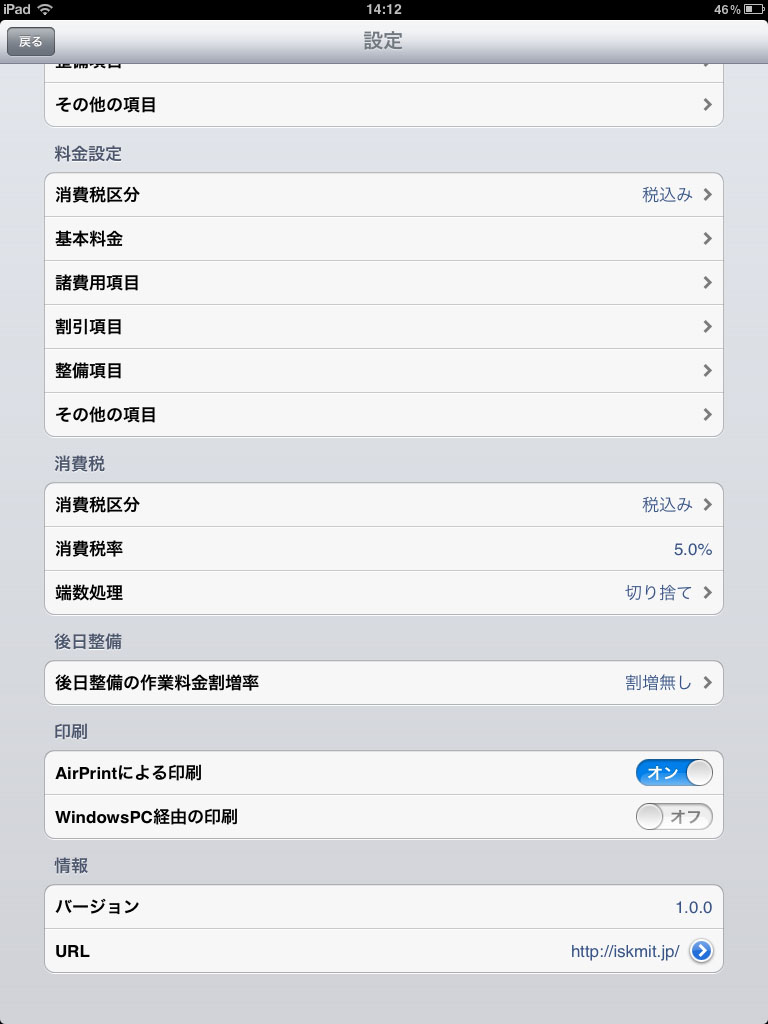Select the 諸費用項目 row
Screen dimensions: 768x1024
(x=383, y=283)
